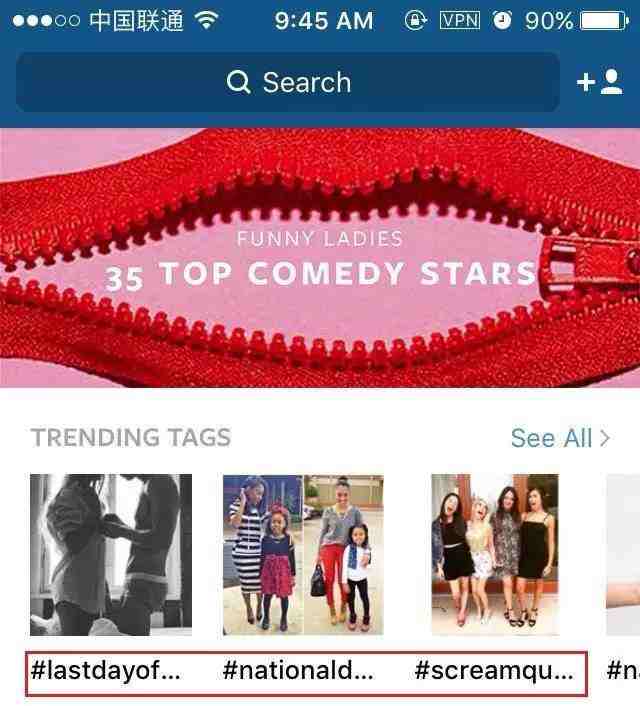The height and width of the screenshot is (706, 640).
Task: Open the #nationald... trending tag
Action: point(302,556)
